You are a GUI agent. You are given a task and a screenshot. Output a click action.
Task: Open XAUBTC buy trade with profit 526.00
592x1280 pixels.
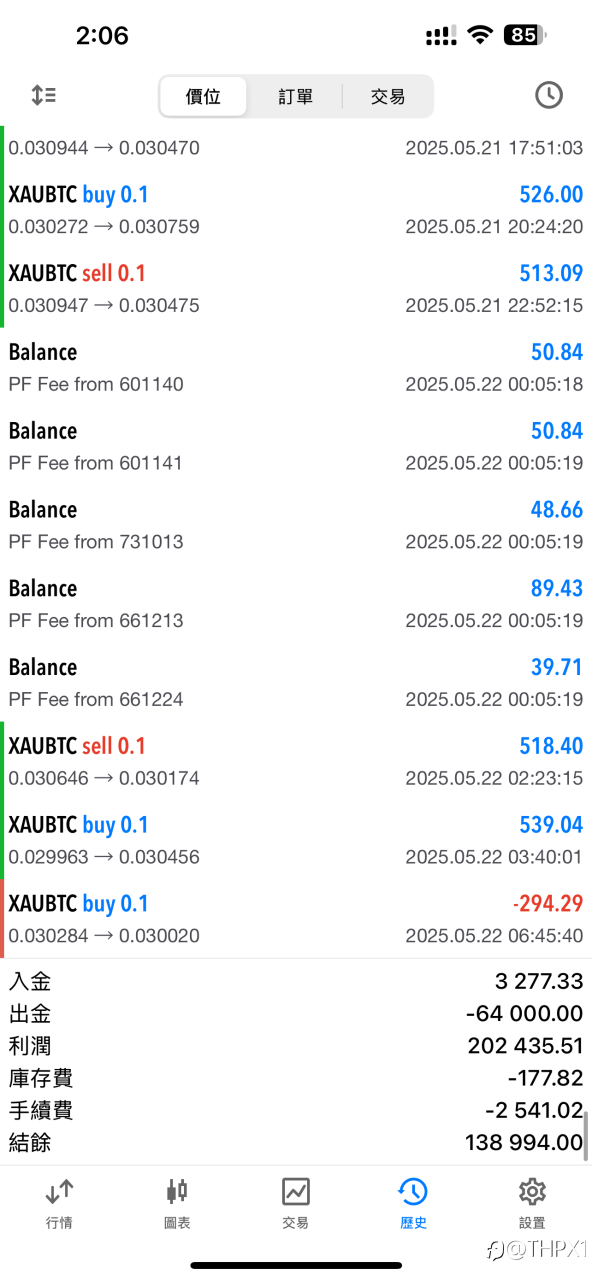coord(296,210)
